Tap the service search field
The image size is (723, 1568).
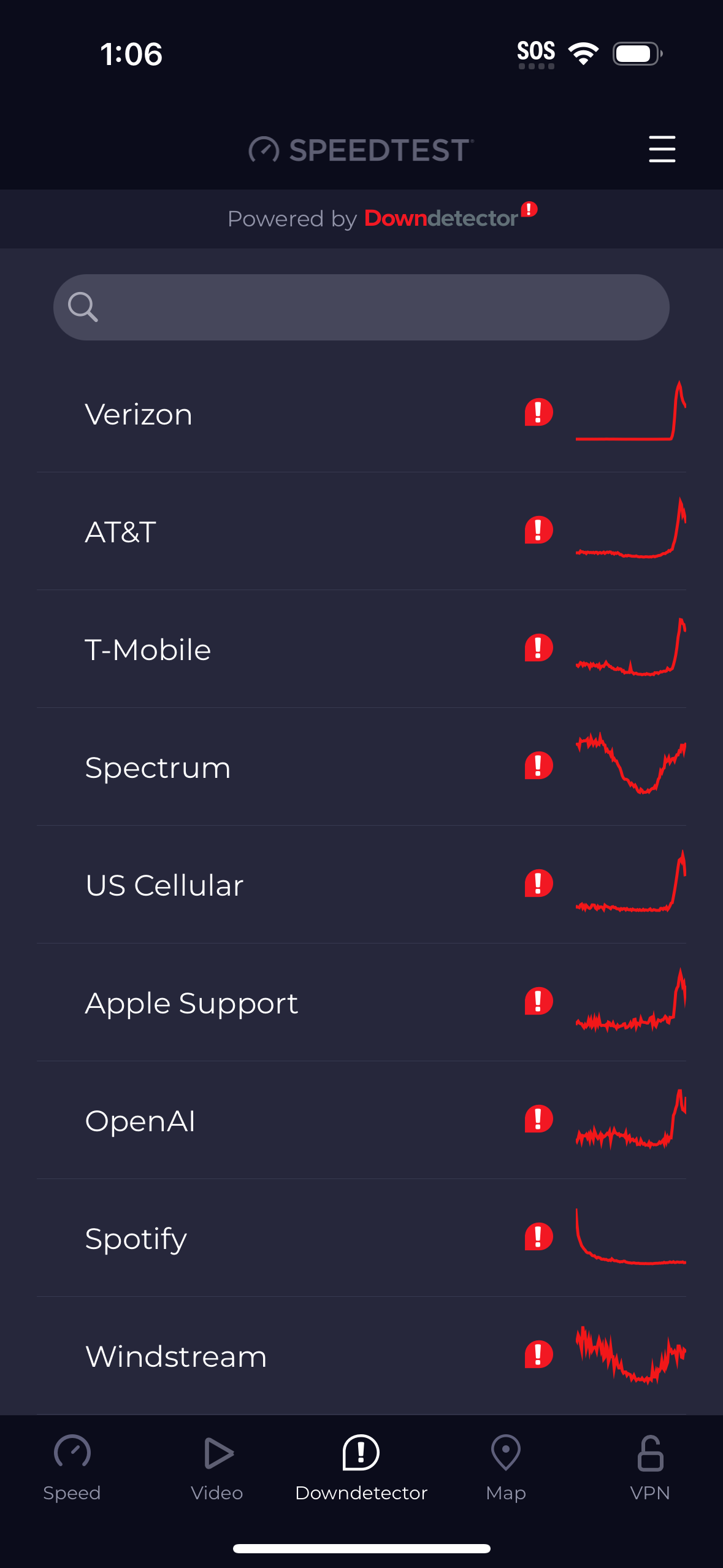(361, 307)
